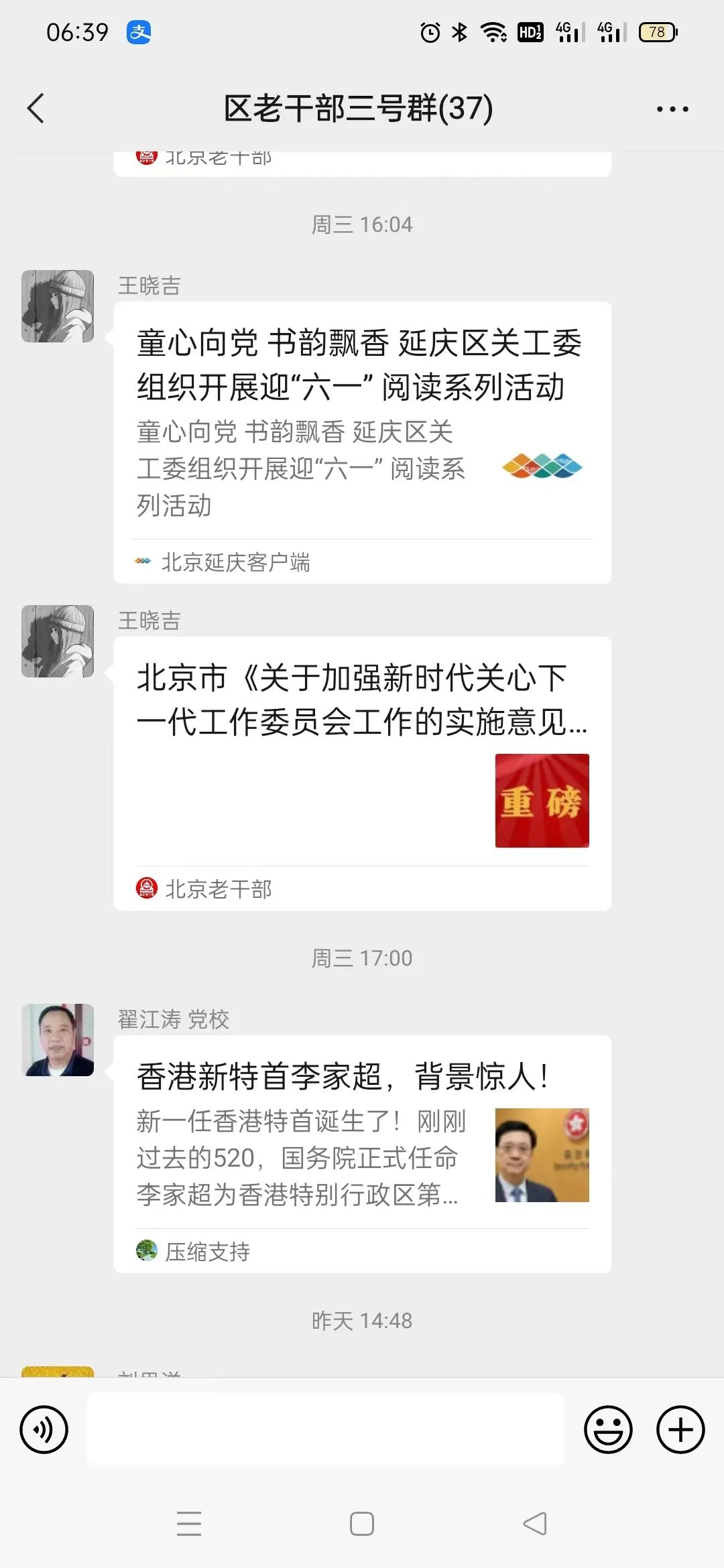
Task: Open 北京延庆客户端 source icon on article card
Action: click(143, 561)
